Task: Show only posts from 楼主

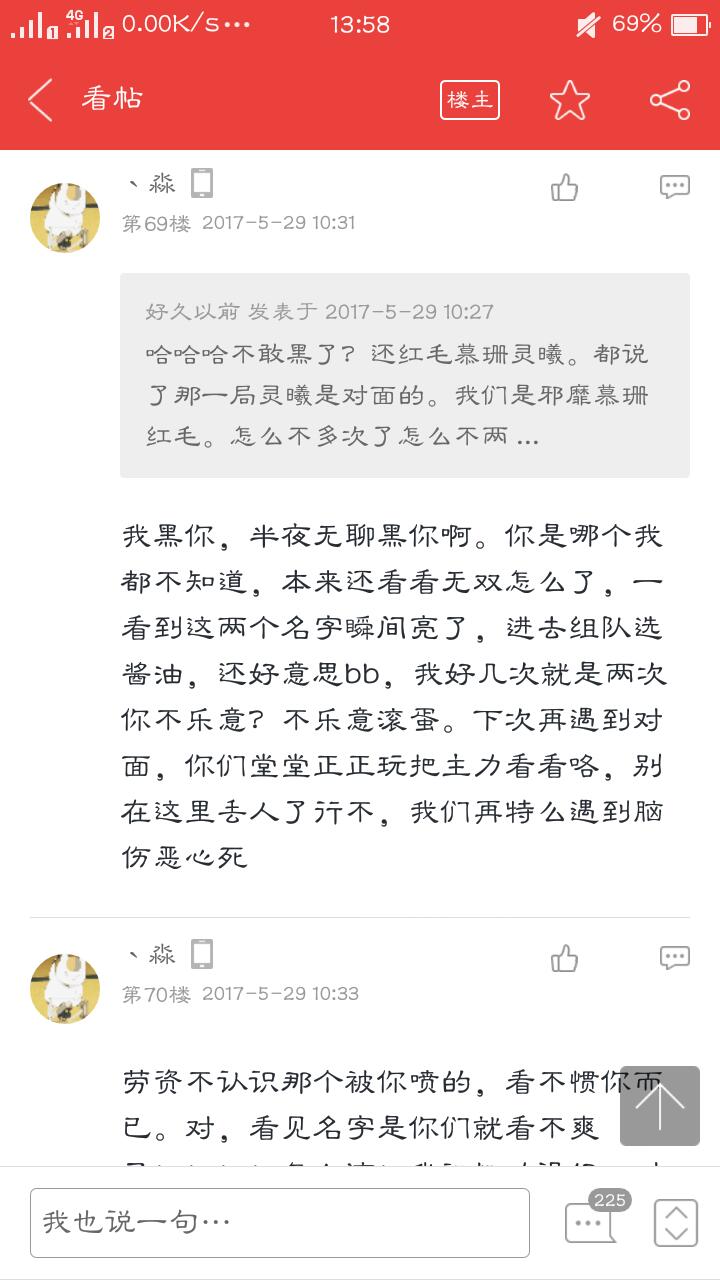Action: point(469,100)
